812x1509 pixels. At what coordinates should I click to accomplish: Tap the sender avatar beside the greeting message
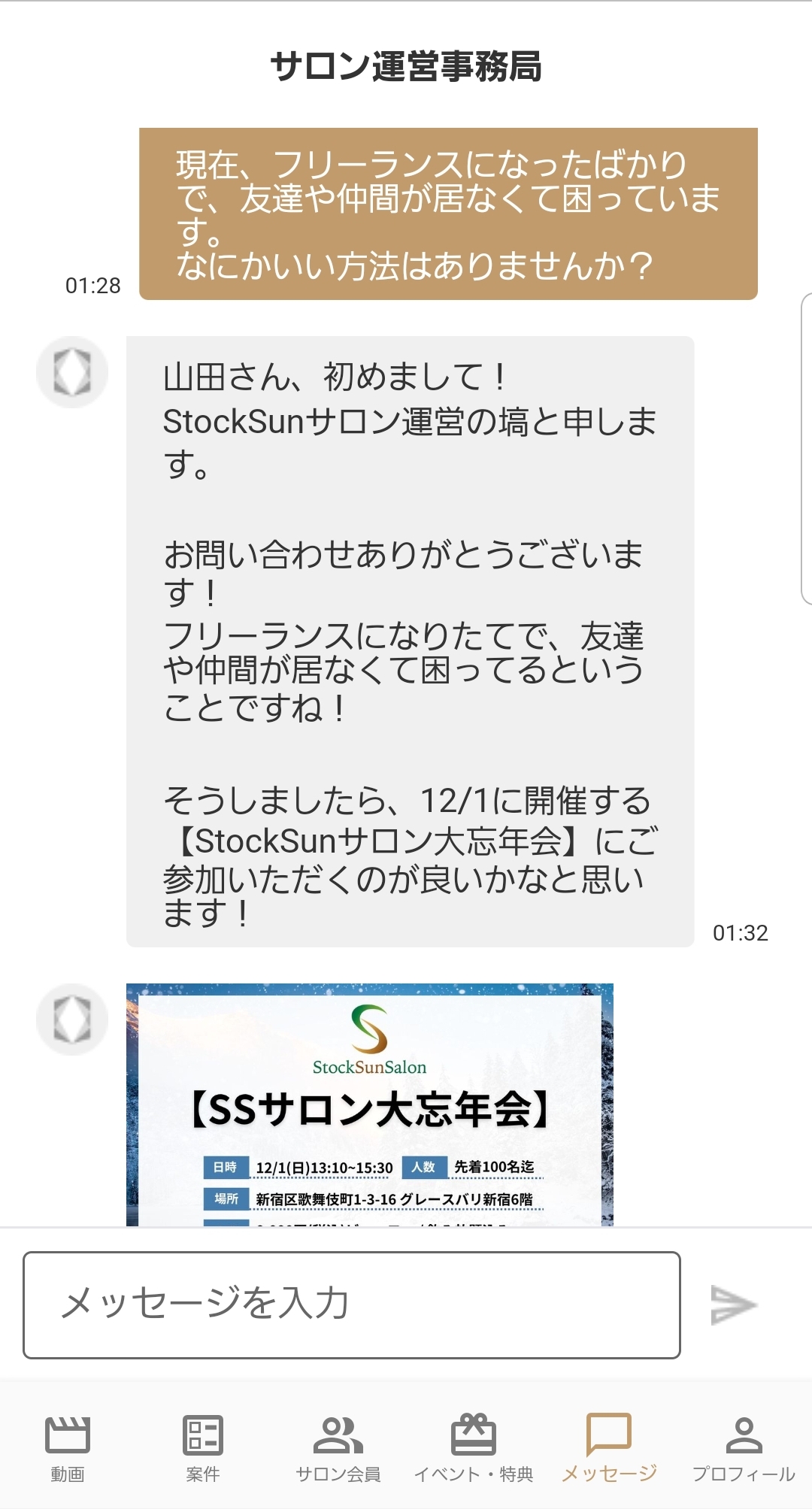(72, 372)
